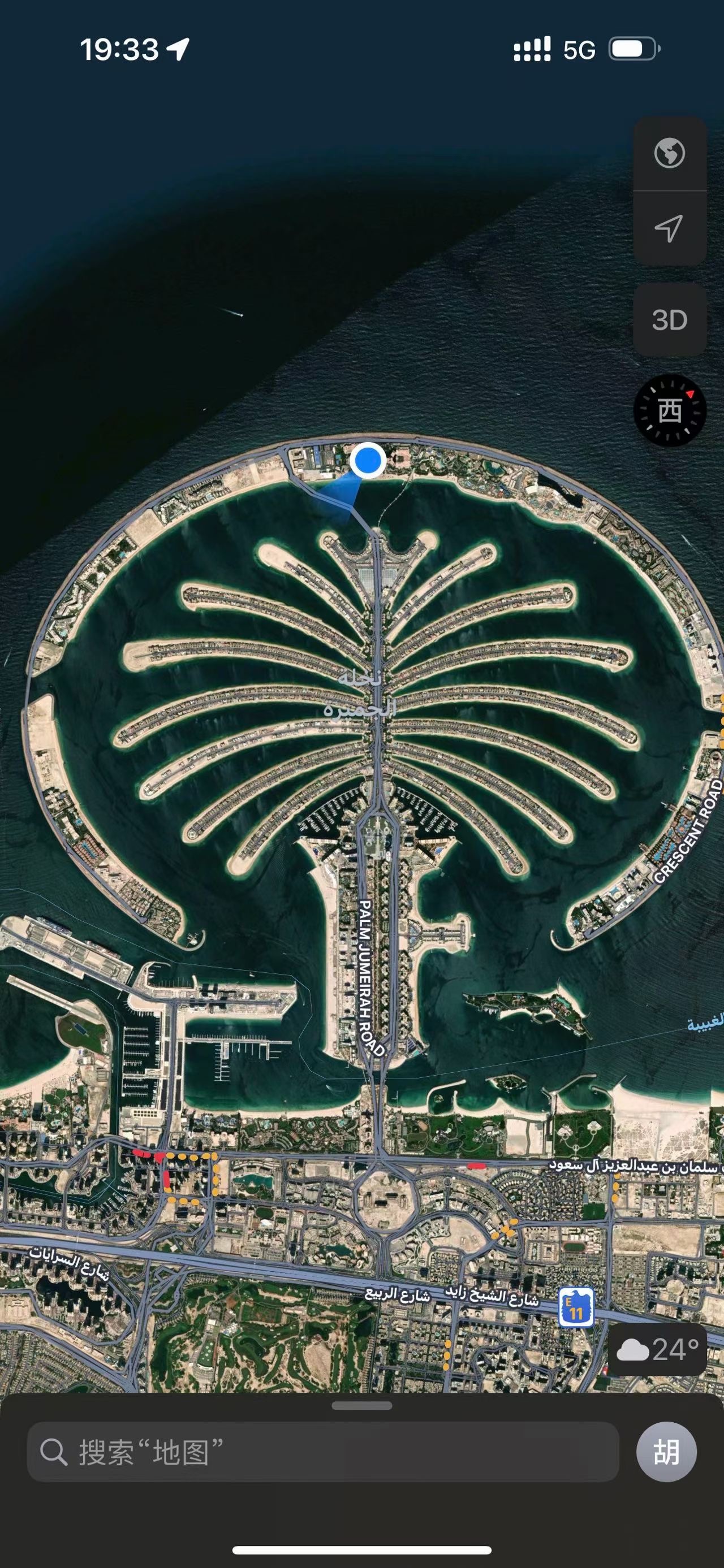Screen dimensions: 724x1568
Task: Tap the location tracking arrow button
Action: (669, 228)
